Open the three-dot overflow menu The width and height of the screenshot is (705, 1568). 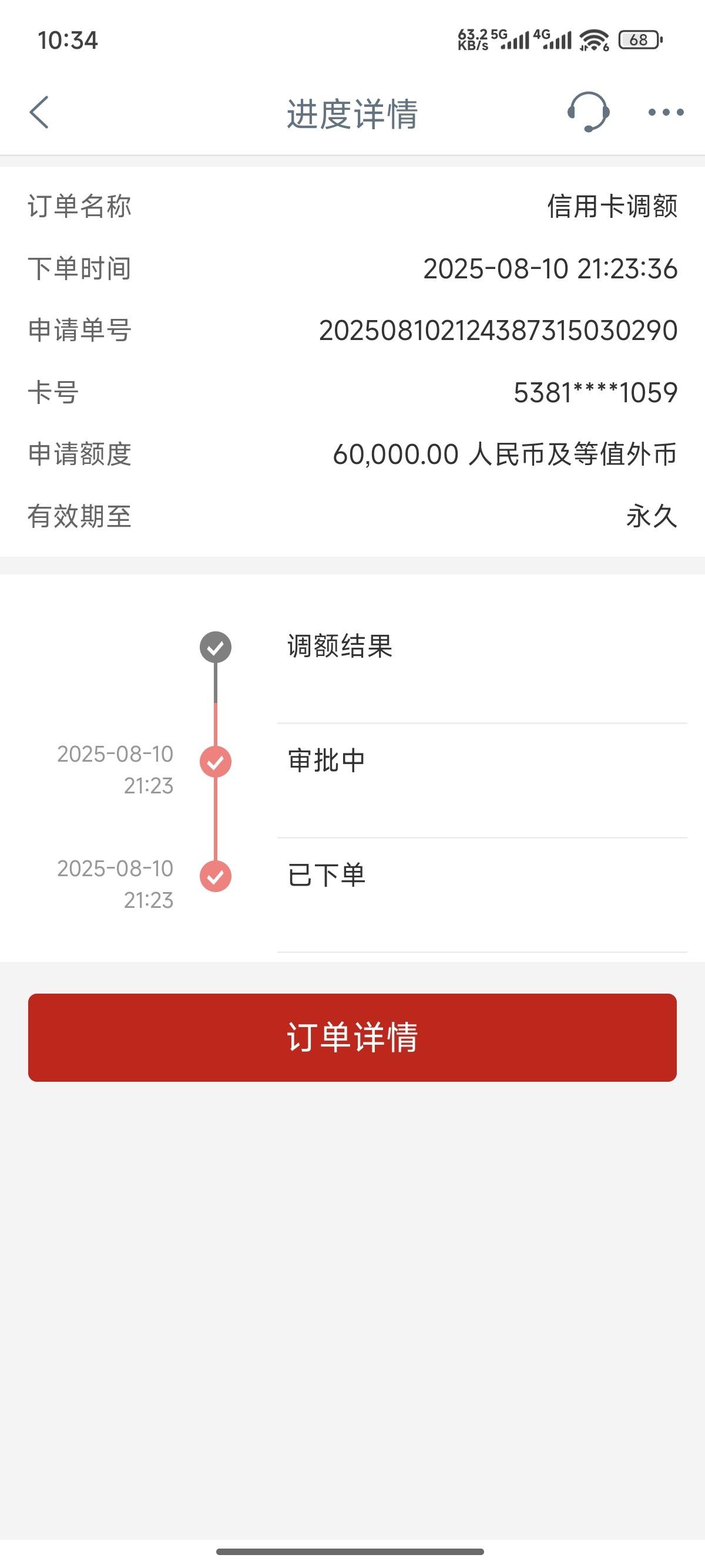[x=666, y=113]
